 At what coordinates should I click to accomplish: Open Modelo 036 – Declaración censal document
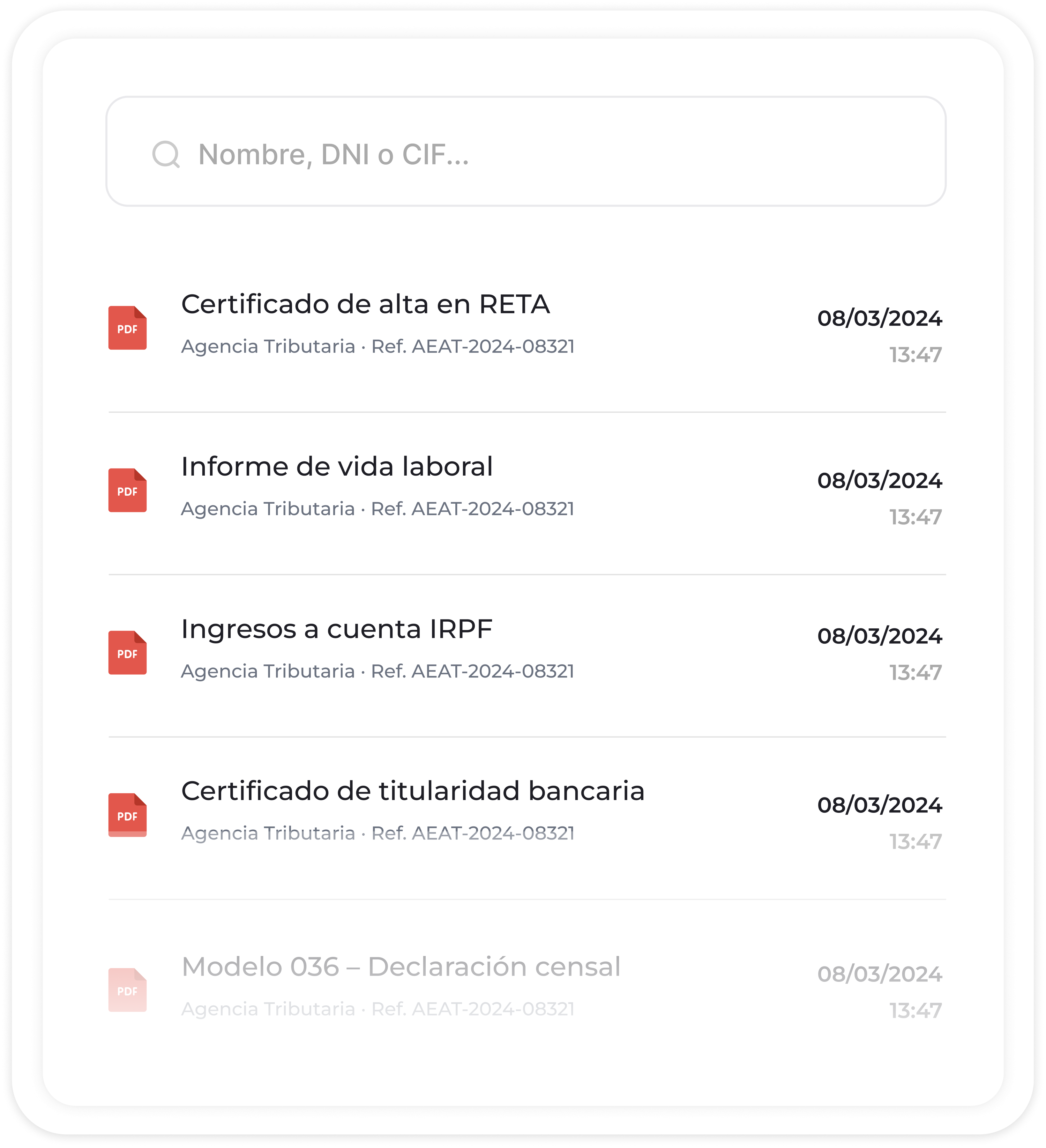pyautogui.click(x=400, y=967)
